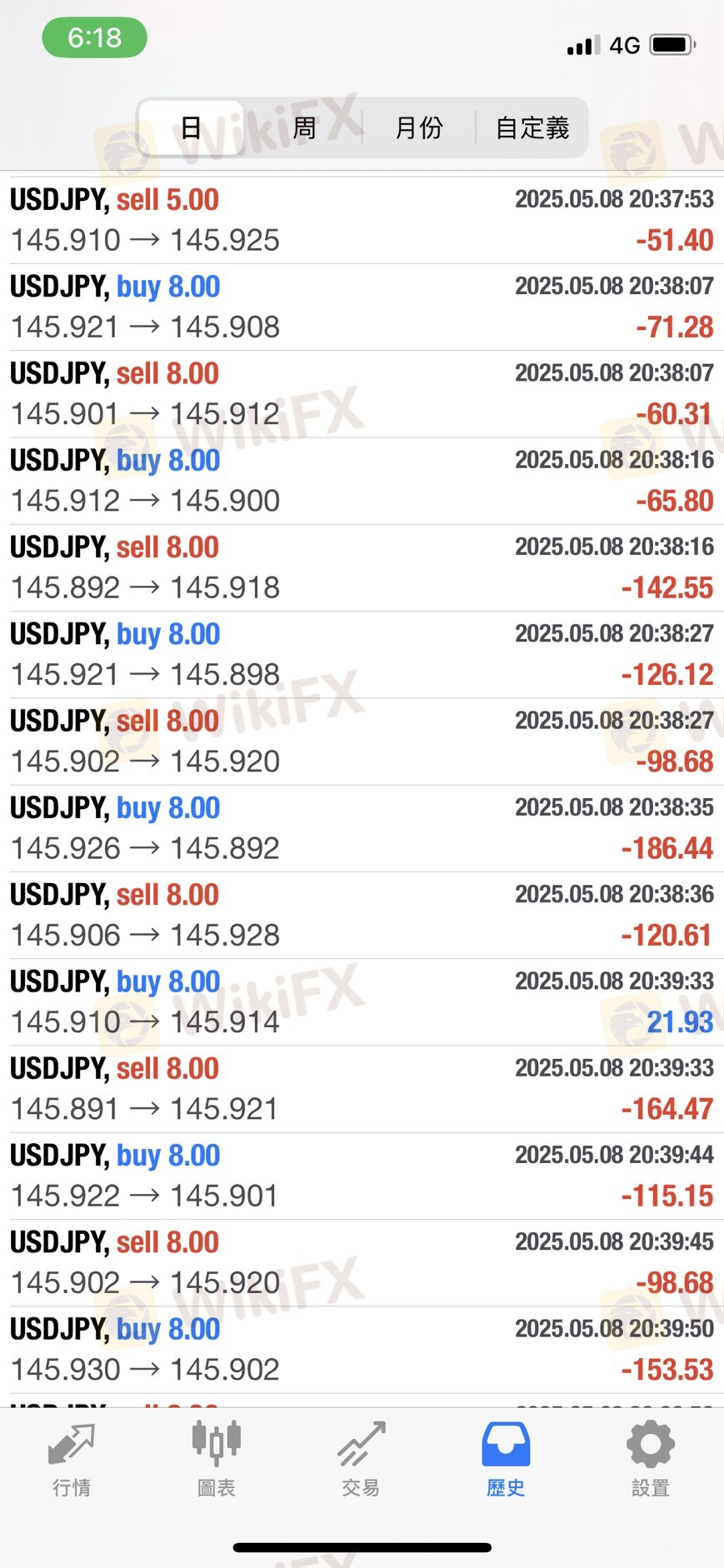
Task: Expand the buy trade with loss -65.80
Action: [362, 481]
